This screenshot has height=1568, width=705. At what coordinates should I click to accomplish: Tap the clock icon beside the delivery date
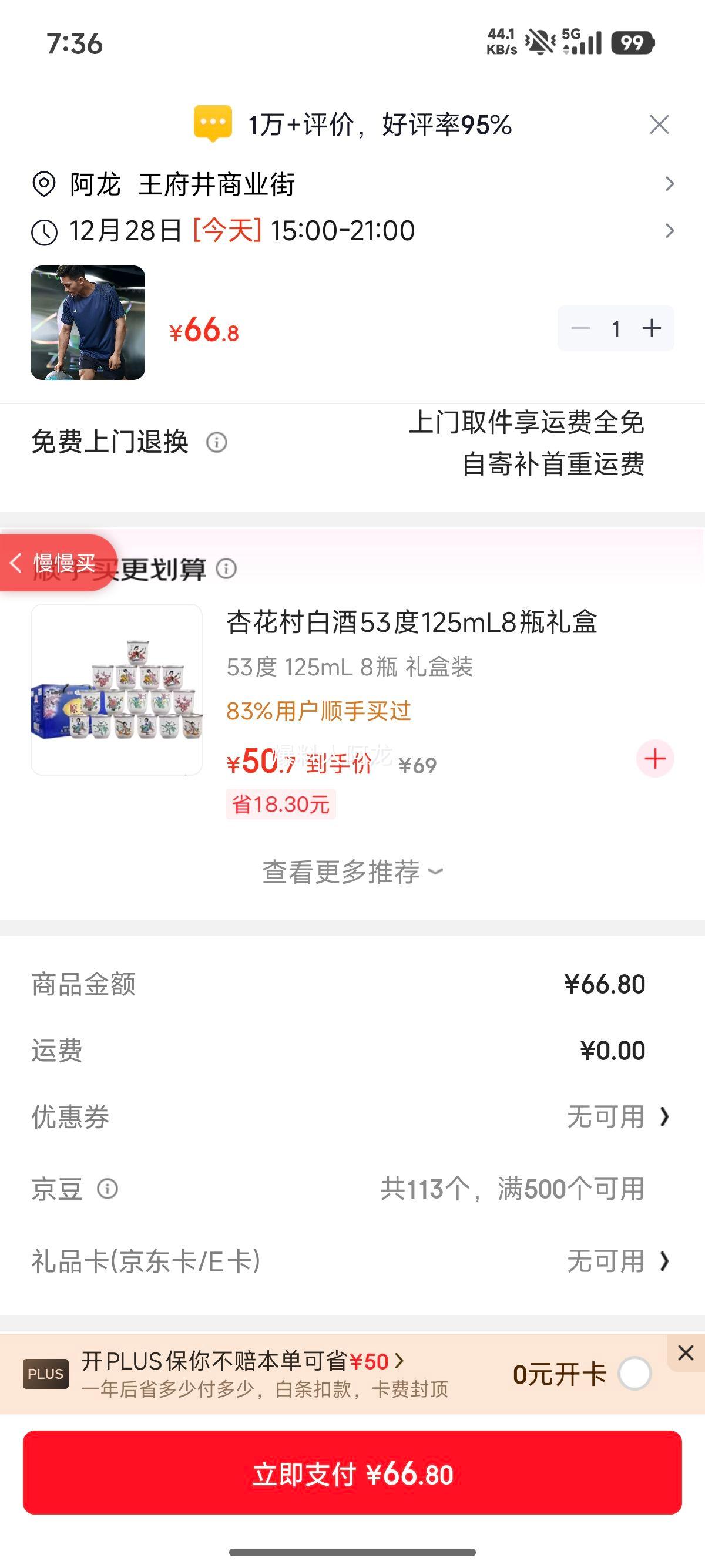44,230
